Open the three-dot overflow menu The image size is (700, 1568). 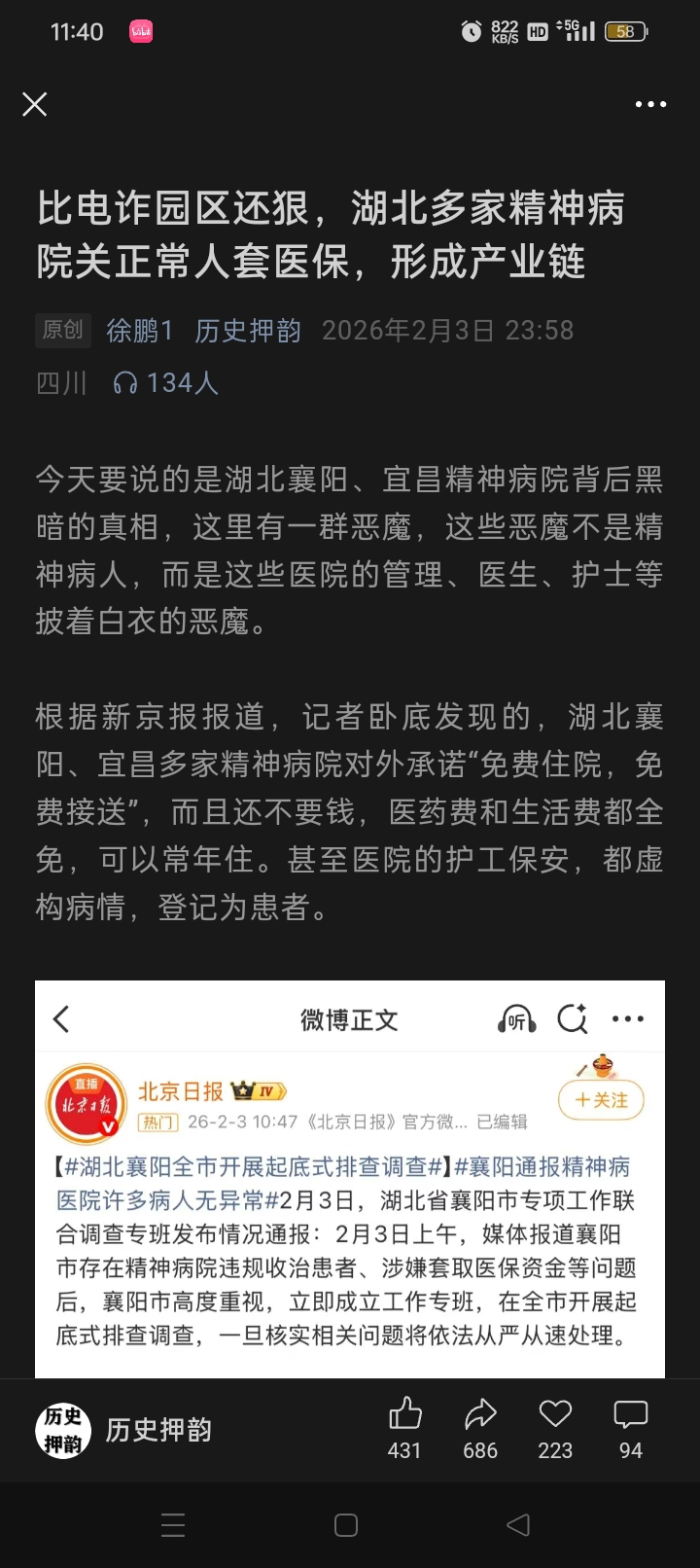point(650,104)
